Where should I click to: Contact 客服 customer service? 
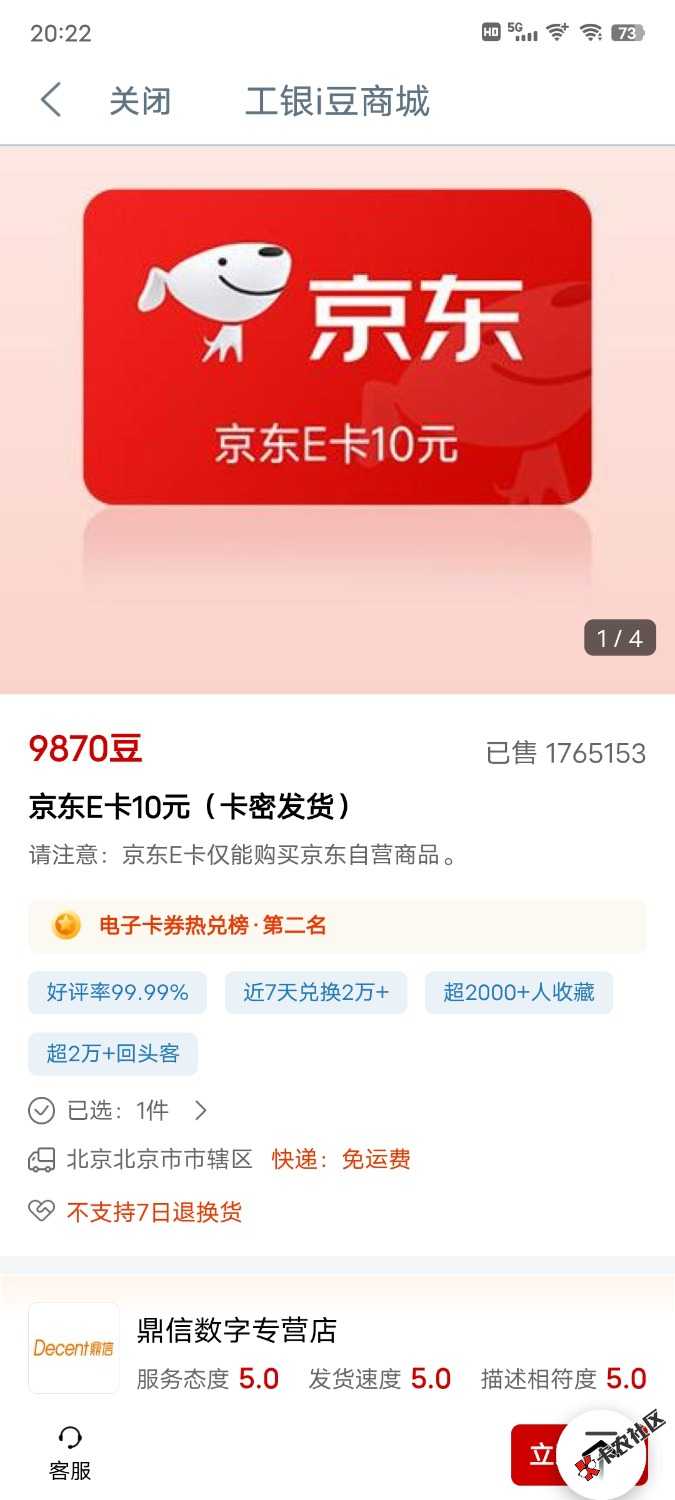[70, 1453]
